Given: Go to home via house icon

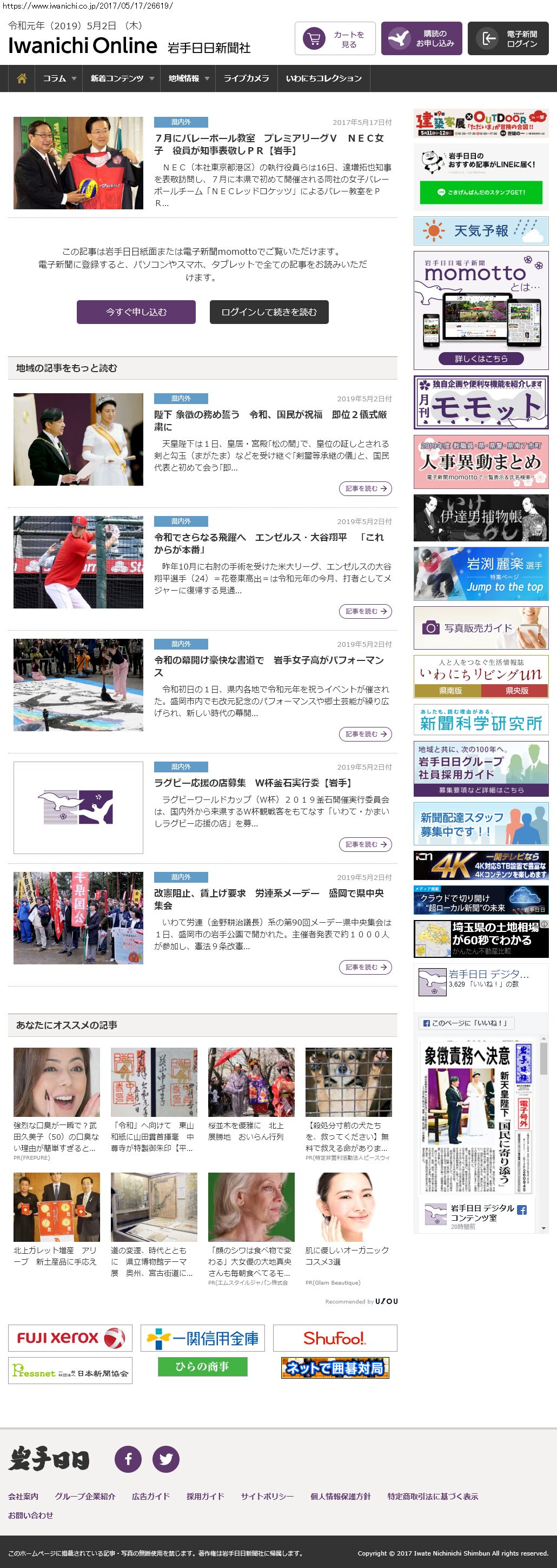Looking at the screenshot, I should pyautogui.click(x=22, y=78).
